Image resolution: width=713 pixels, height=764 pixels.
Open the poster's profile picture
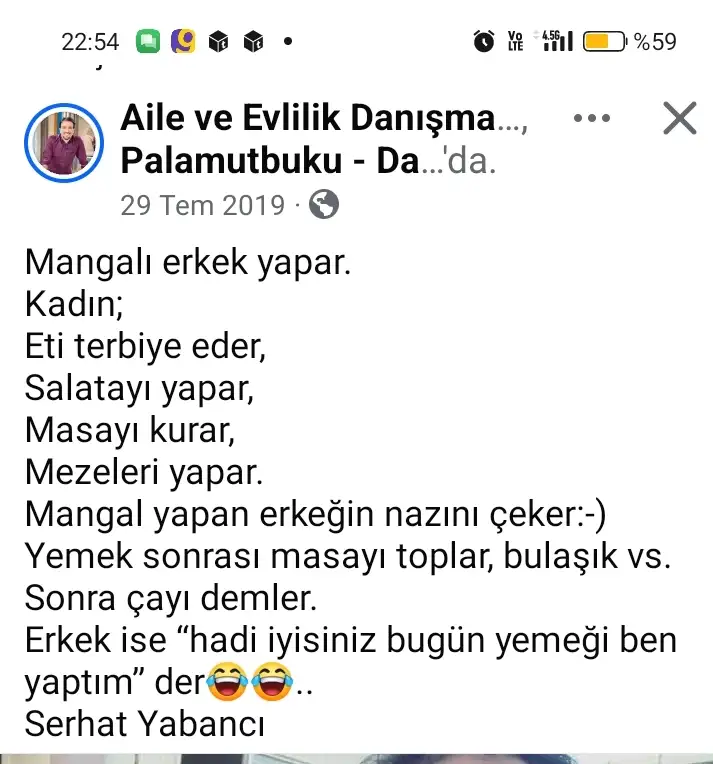click(64, 143)
